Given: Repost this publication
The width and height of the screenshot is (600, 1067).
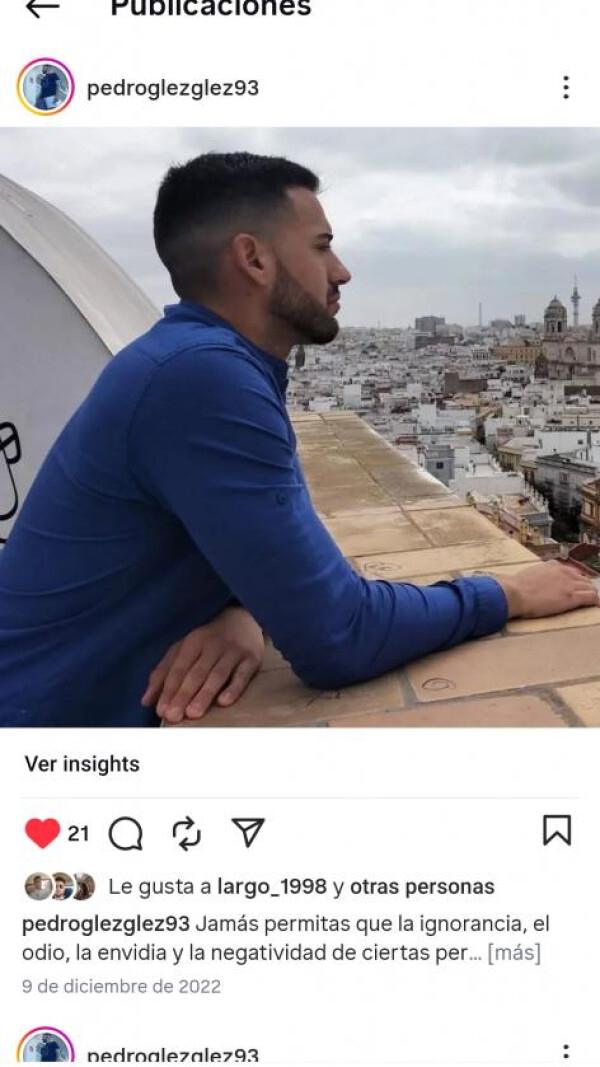Looking at the screenshot, I should click(x=187, y=833).
